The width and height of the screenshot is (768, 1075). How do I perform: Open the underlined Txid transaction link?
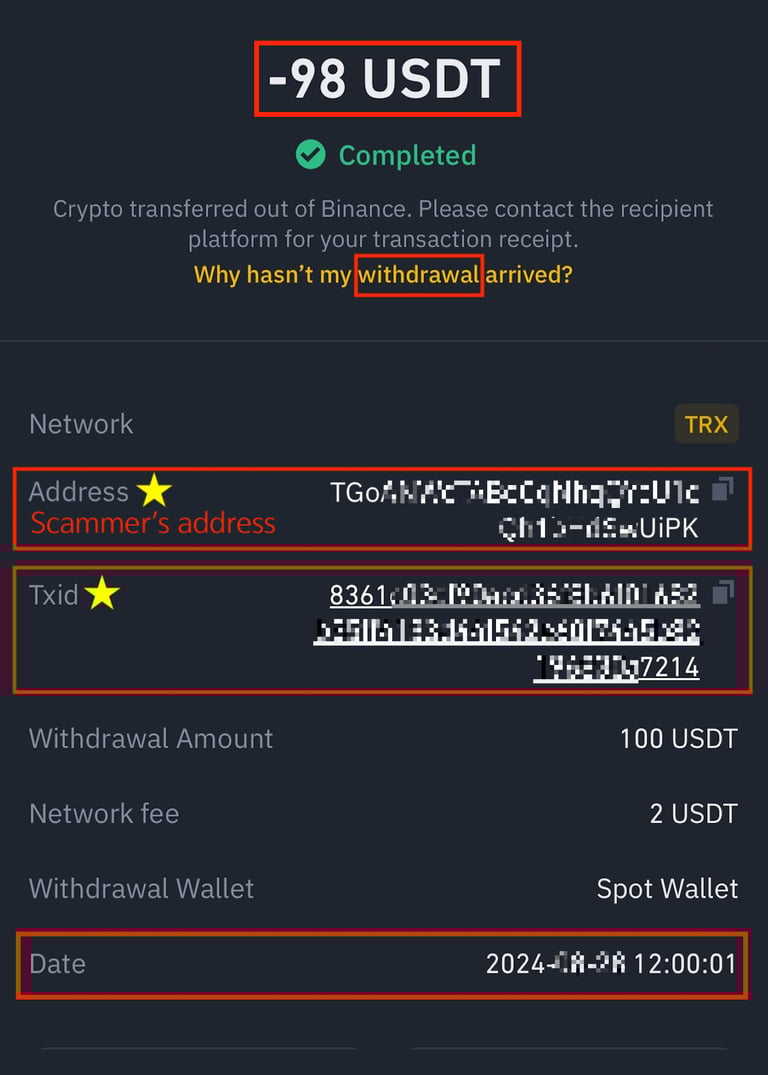(507, 630)
